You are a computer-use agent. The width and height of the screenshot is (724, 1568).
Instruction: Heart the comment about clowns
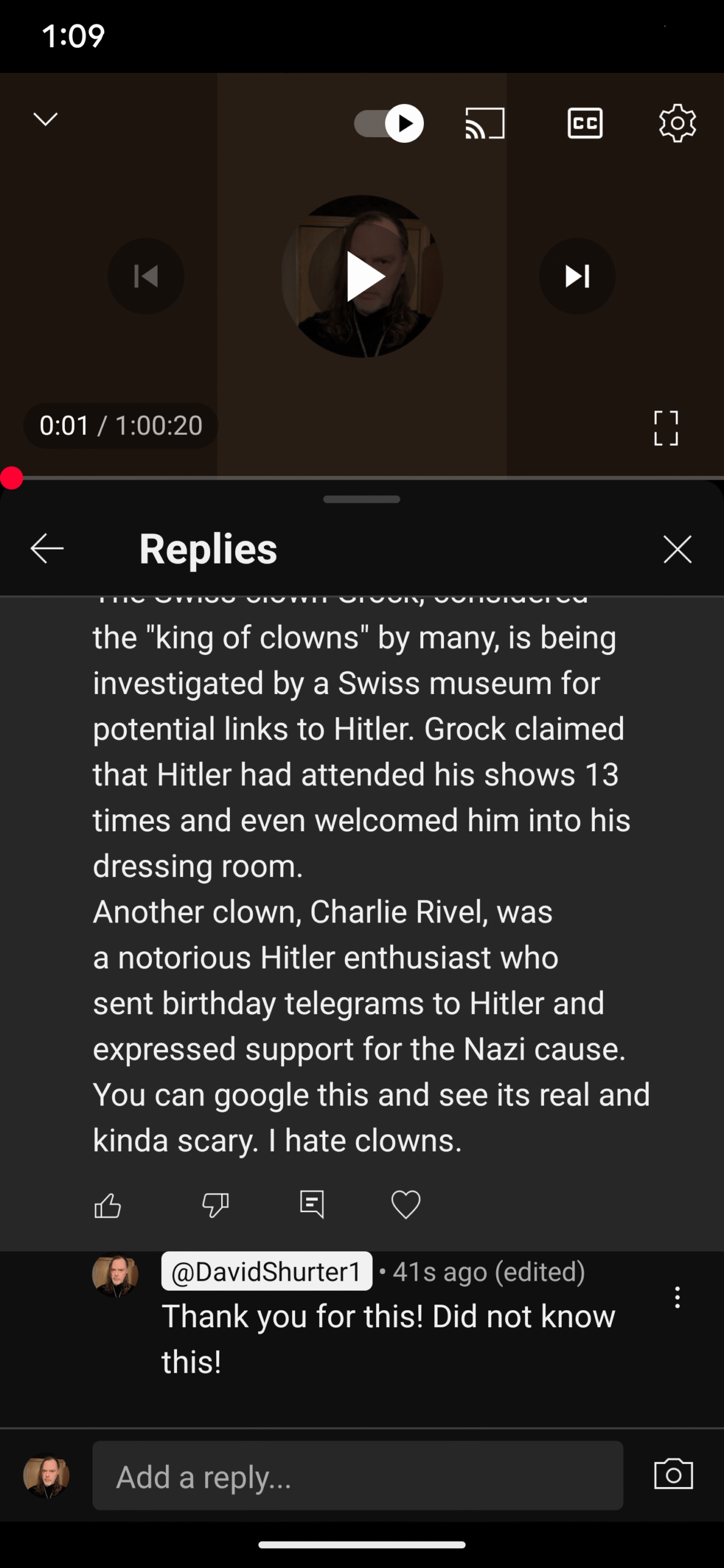tap(405, 1205)
